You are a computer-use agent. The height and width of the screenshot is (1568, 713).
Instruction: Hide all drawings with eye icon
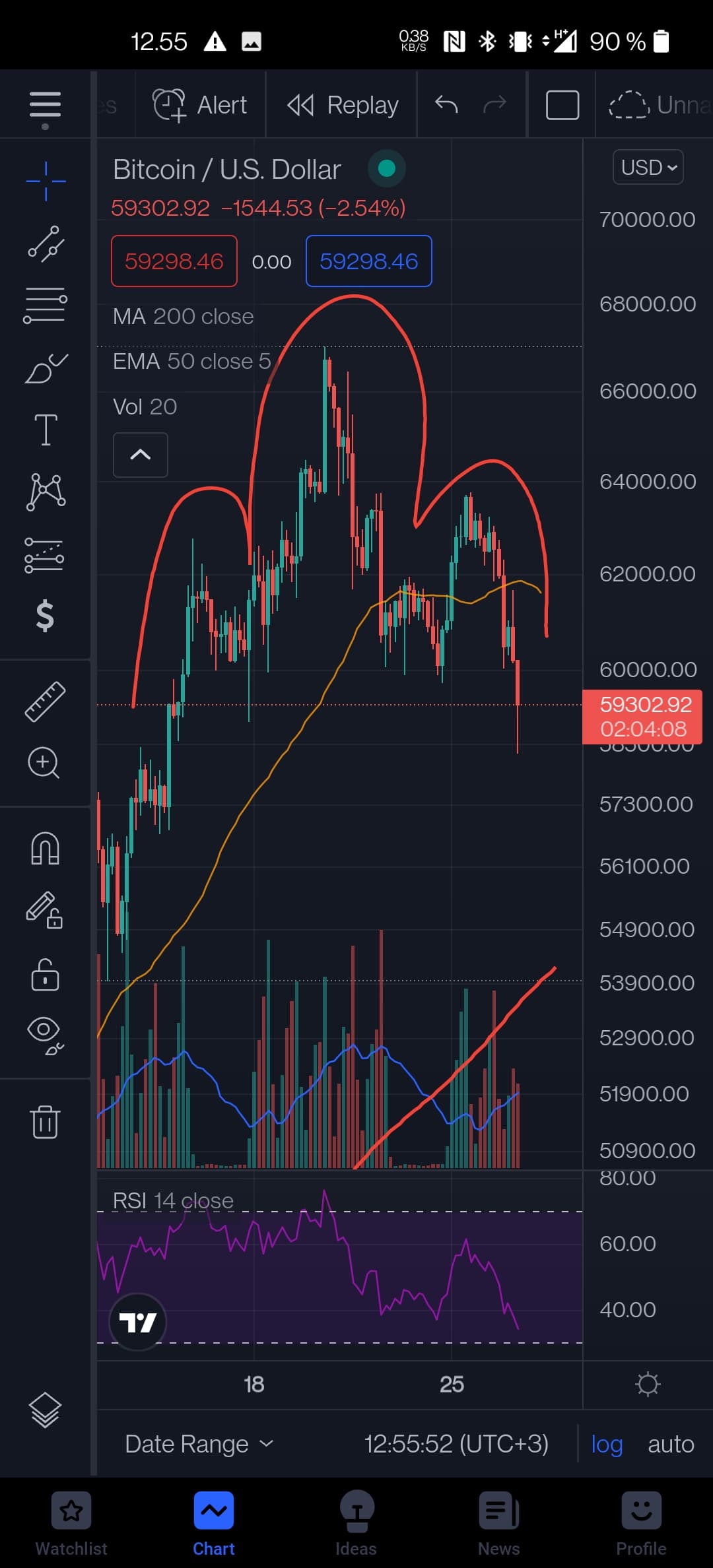(45, 1033)
